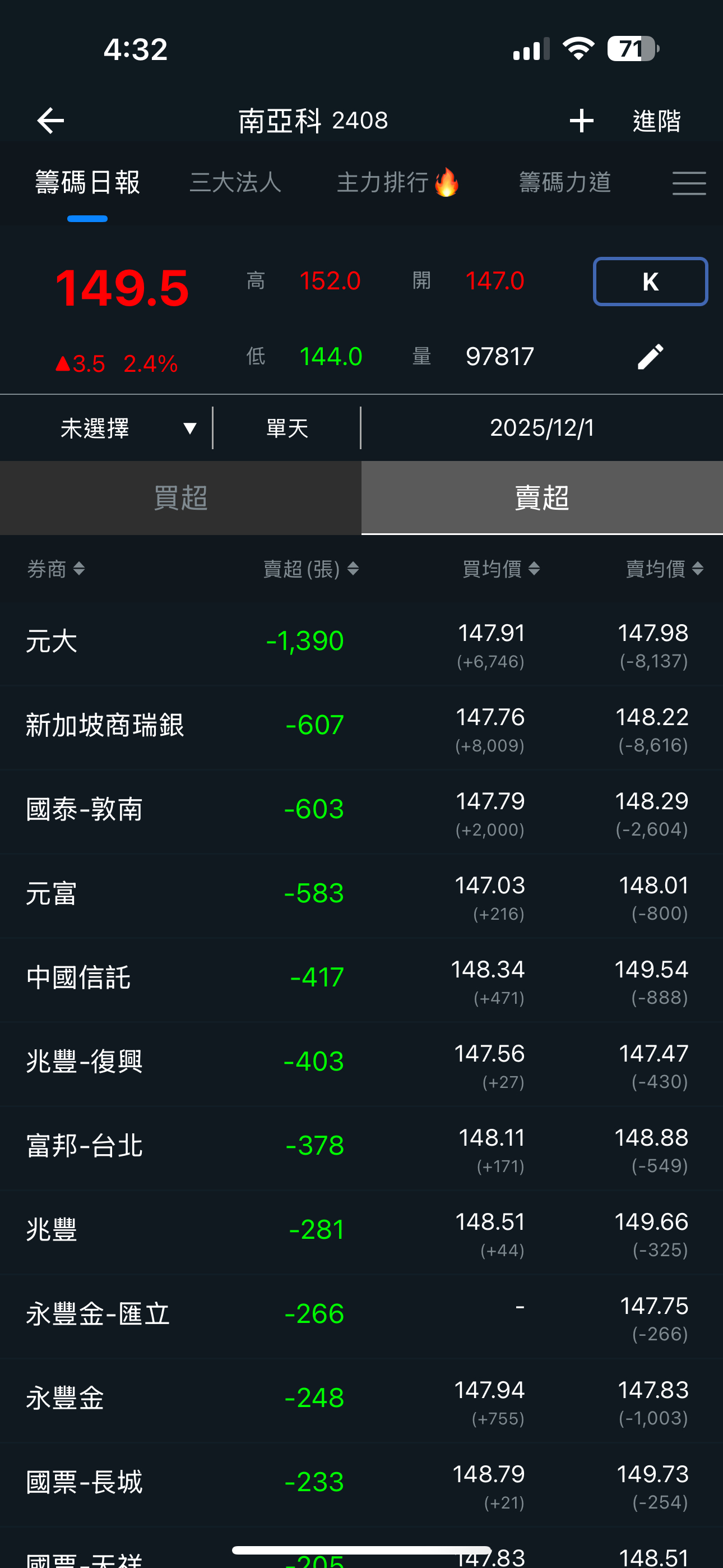This screenshot has width=723, height=1568.
Task: Open the 新加坡商瑞銀 broker row
Action: point(361,727)
